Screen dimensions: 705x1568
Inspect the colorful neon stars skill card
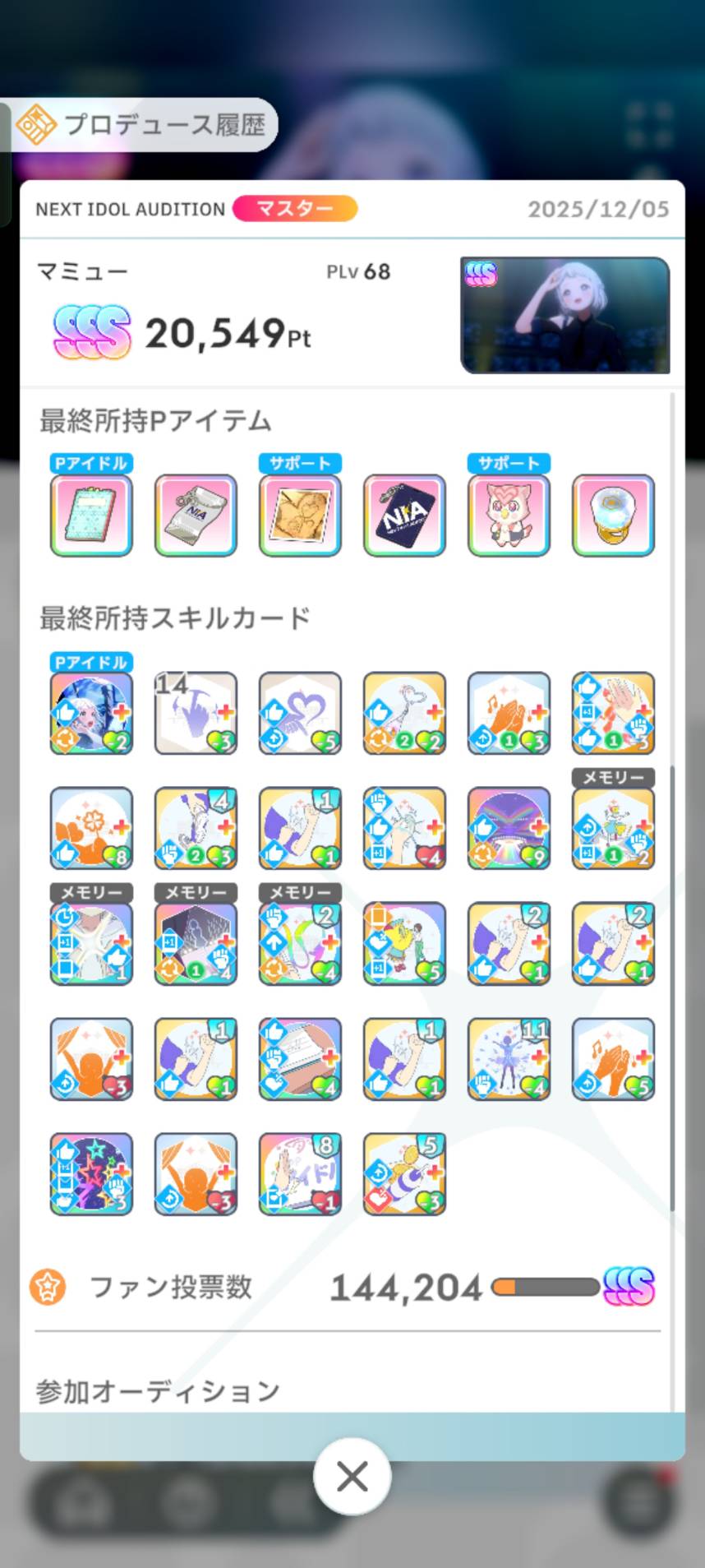coord(91,1173)
